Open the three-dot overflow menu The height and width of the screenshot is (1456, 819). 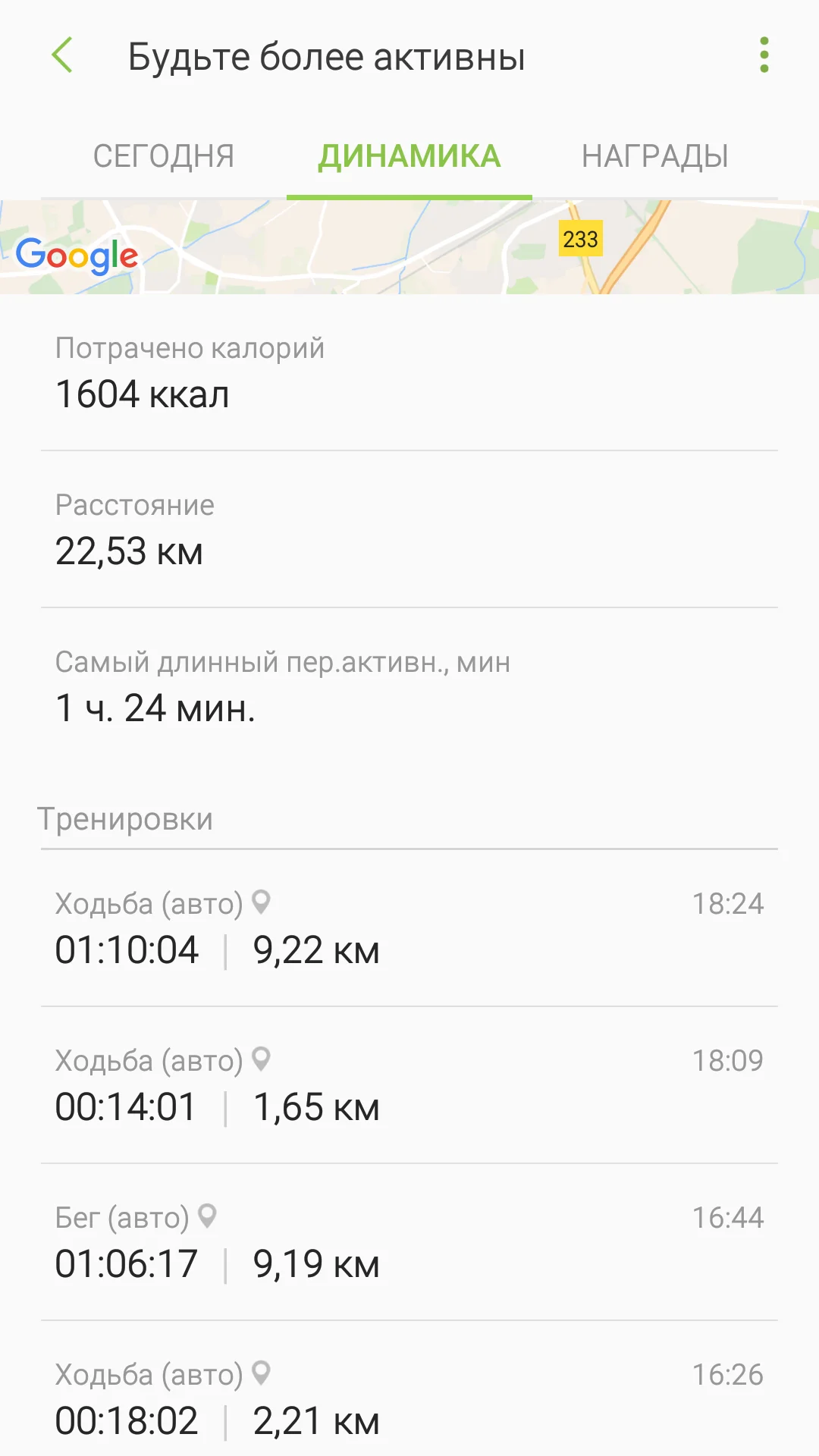point(764,55)
